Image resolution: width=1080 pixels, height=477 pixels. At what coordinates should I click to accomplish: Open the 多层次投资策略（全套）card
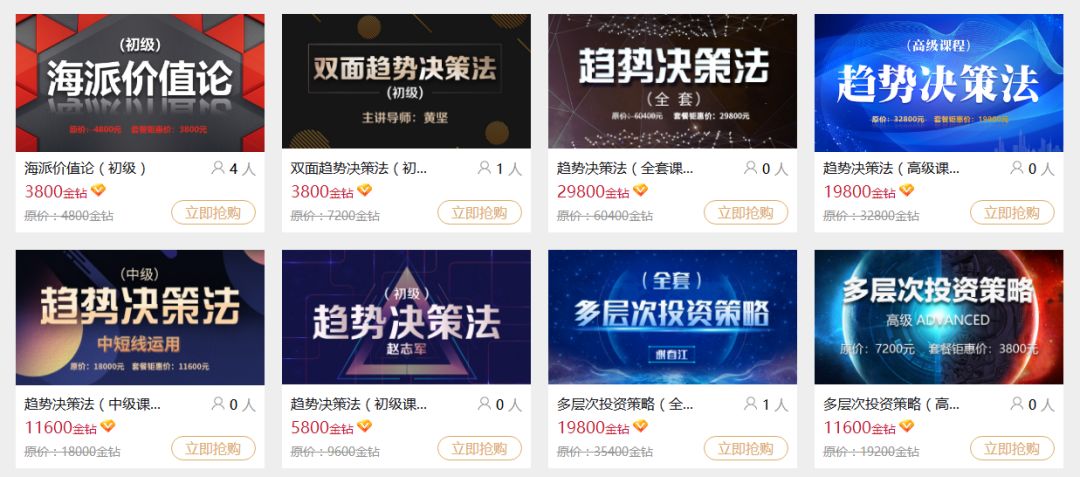coord(672,318)
